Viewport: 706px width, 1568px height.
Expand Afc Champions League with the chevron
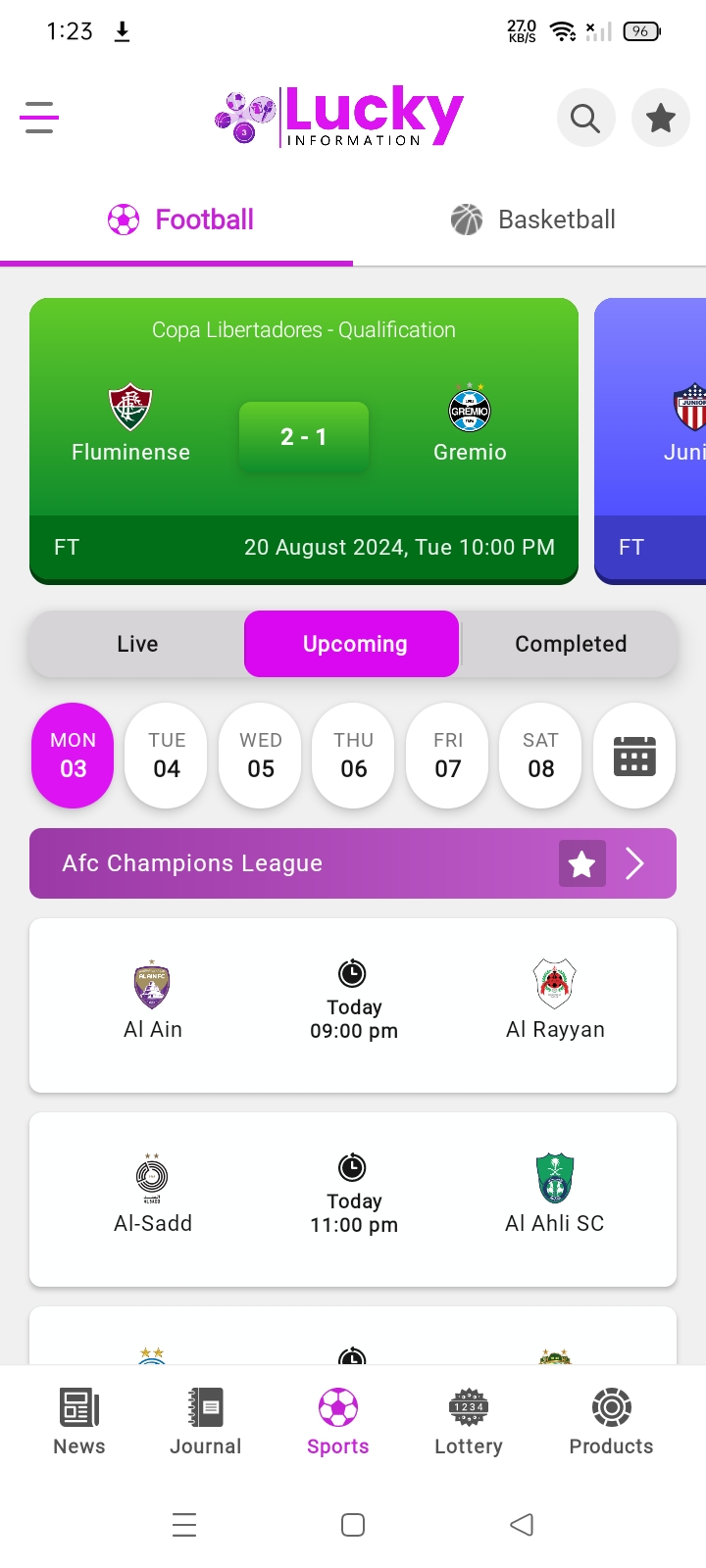click(635, 863)
